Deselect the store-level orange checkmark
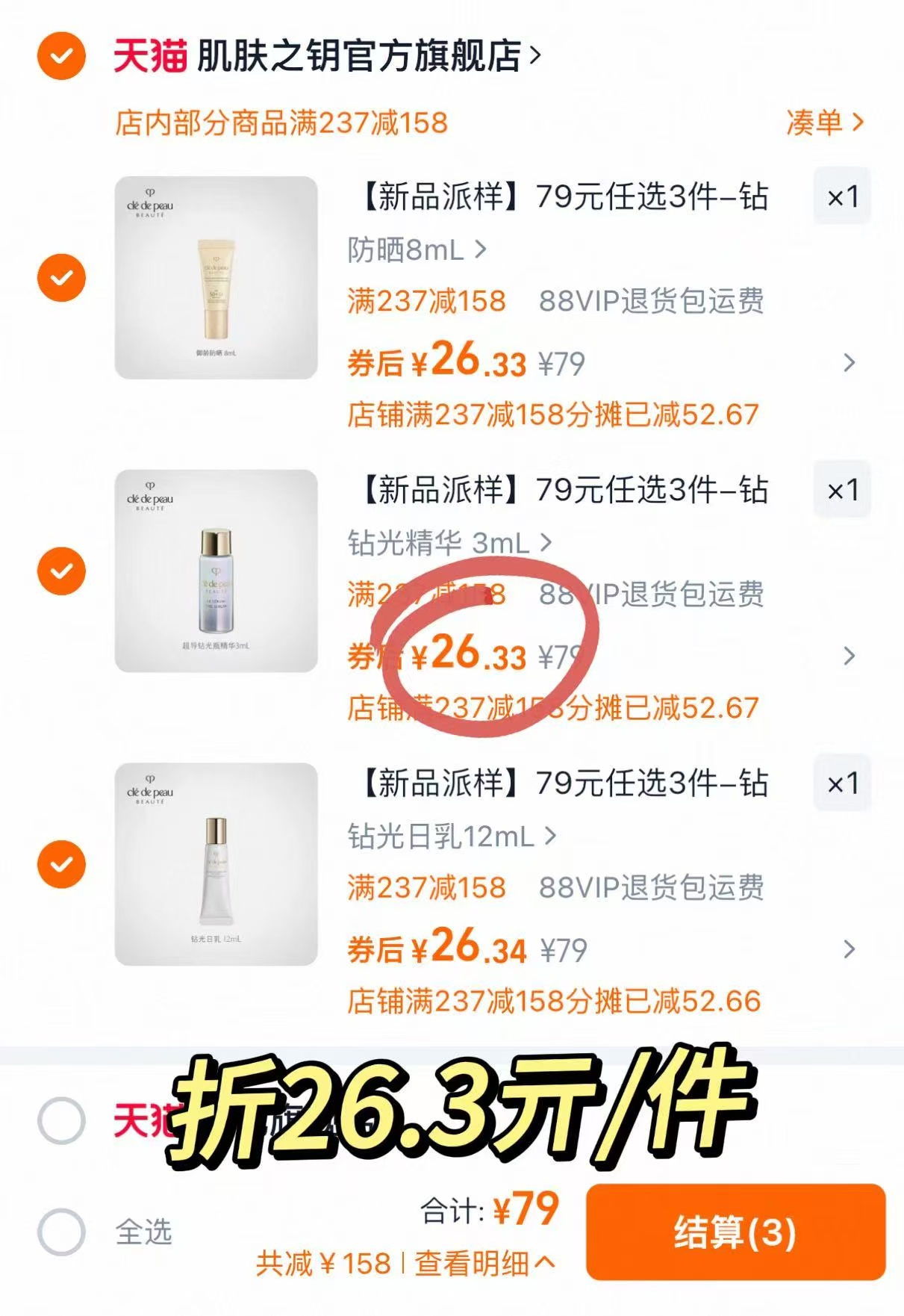The height and width of the screenshot is (1316, 904). (63, 54)
